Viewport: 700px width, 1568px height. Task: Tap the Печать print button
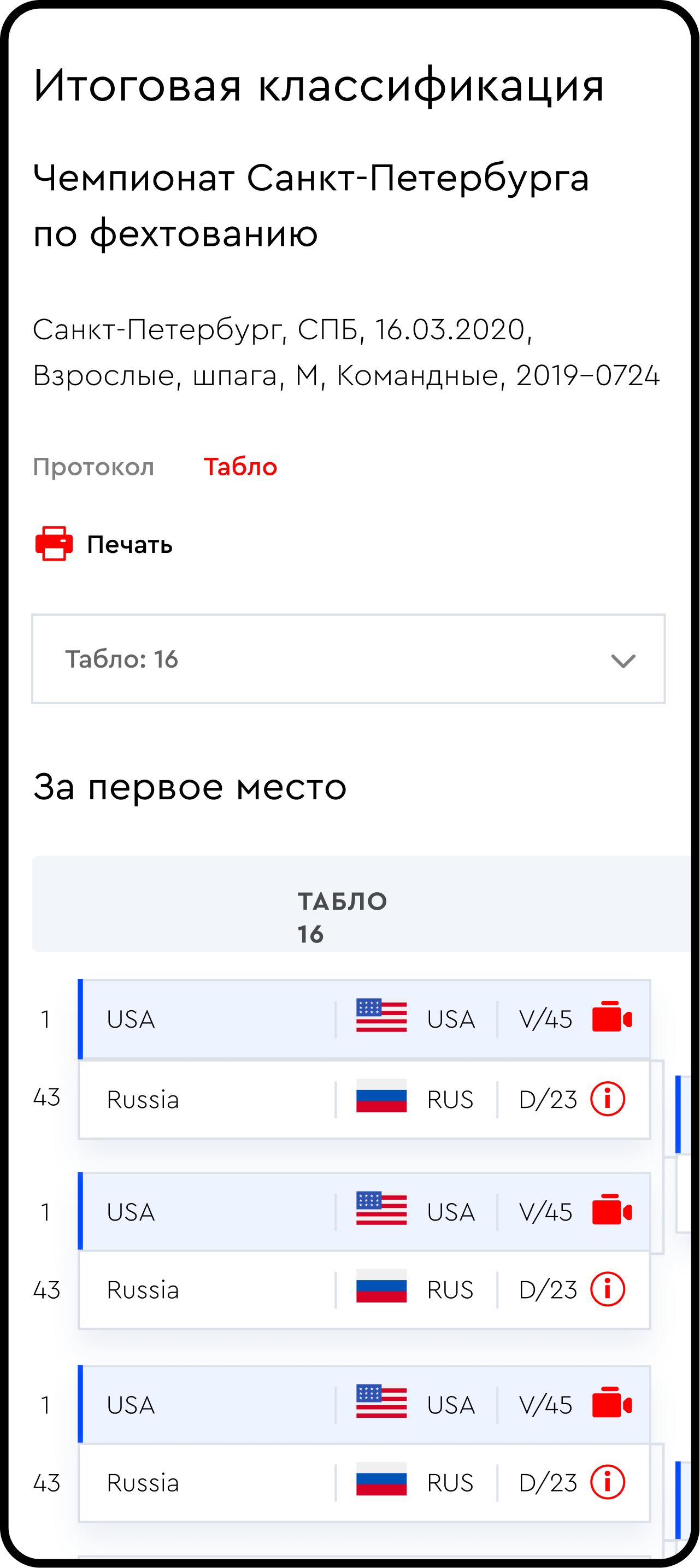click(104, 544)
